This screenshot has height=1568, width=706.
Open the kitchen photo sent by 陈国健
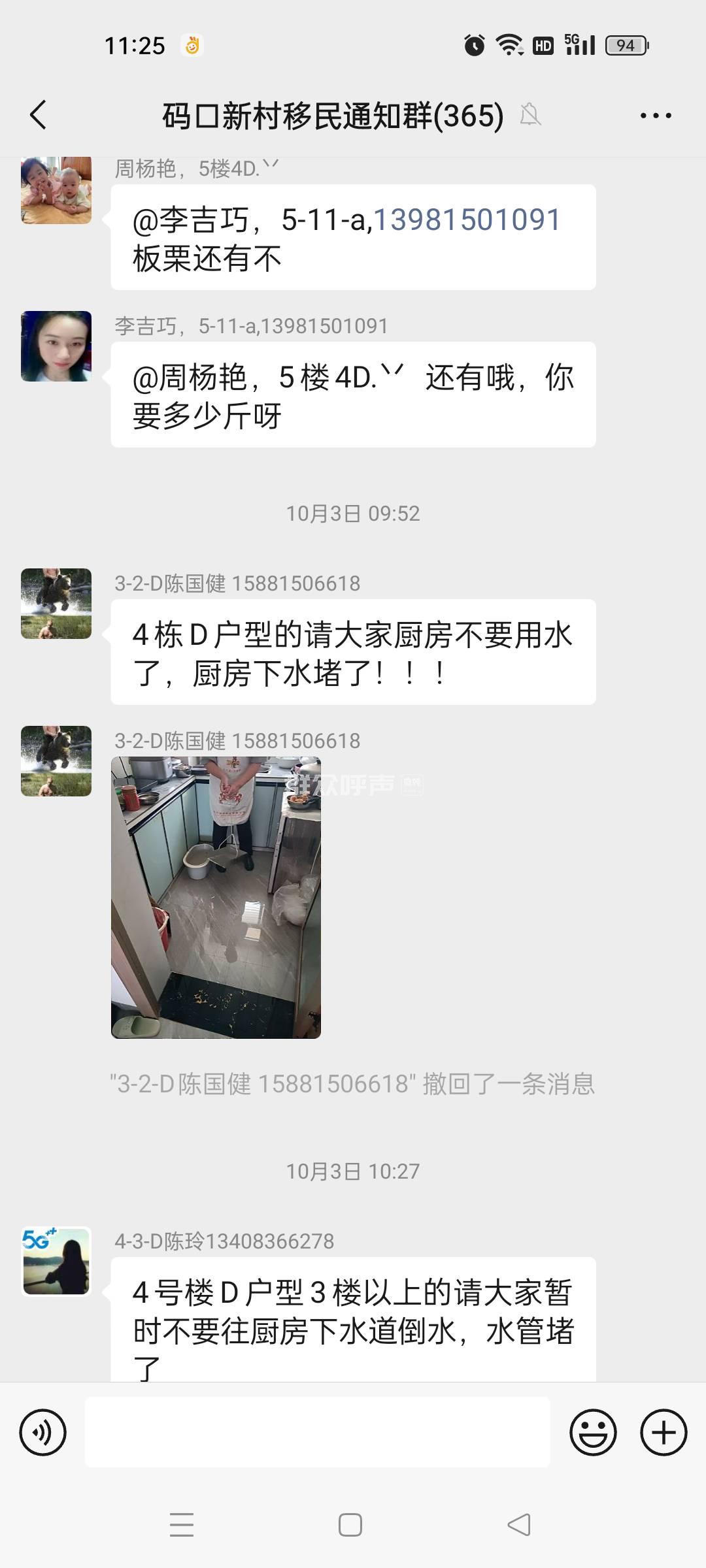point(216,897)
